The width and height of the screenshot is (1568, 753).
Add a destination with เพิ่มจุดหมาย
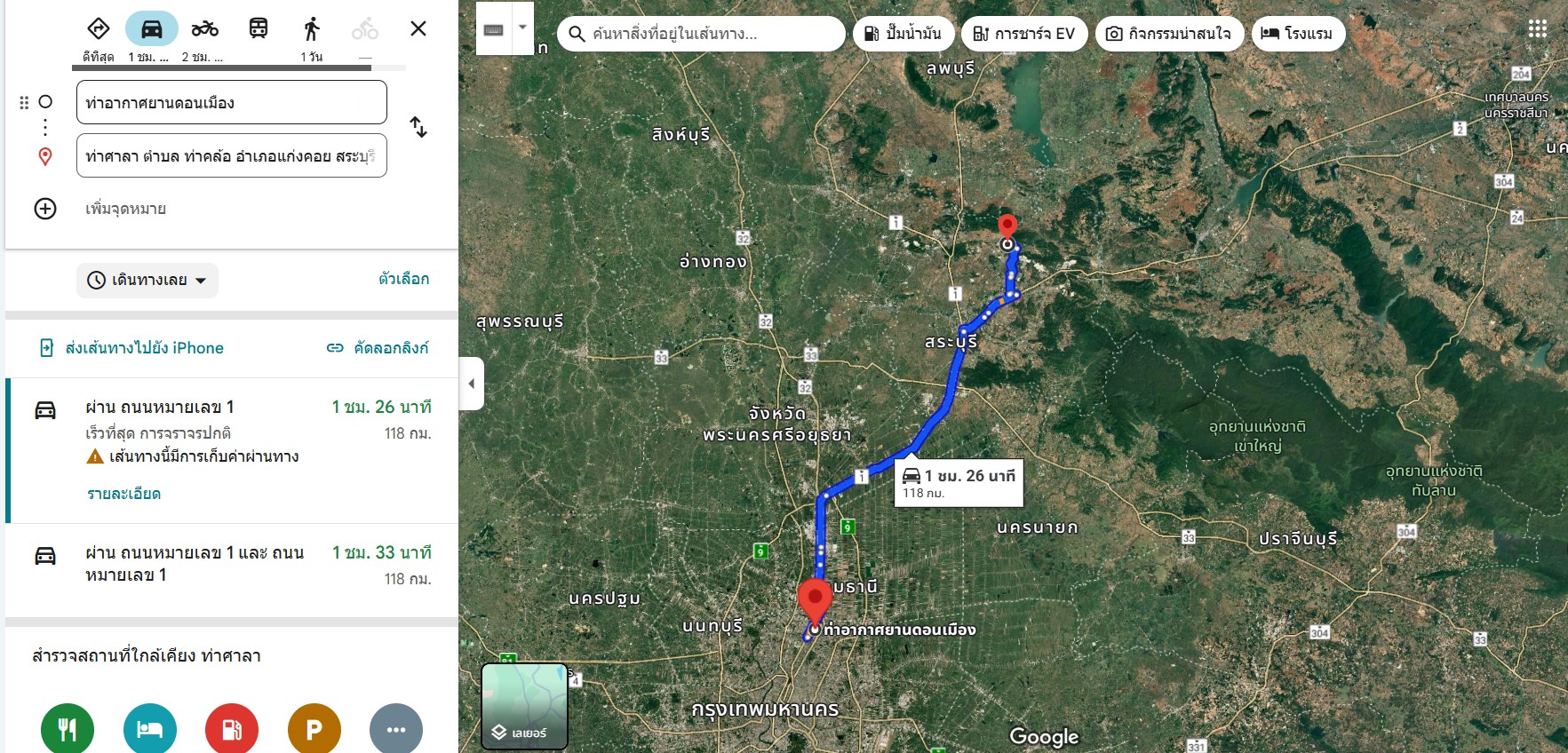[x=125, y=210]
